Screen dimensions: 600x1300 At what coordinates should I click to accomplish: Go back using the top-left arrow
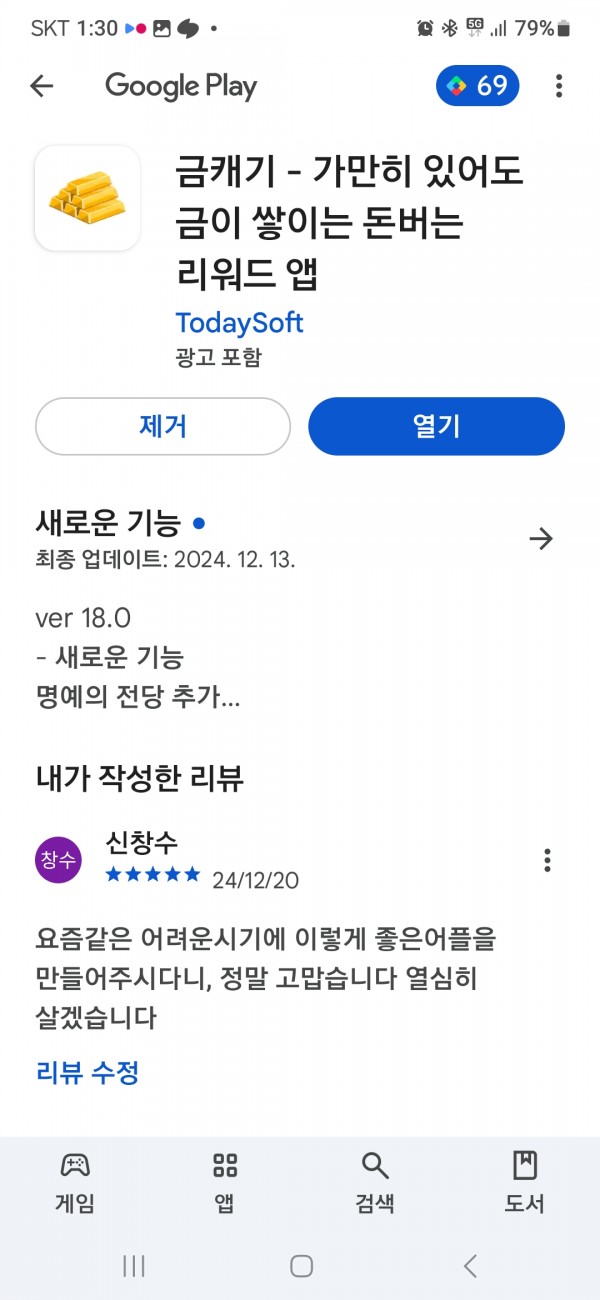click(41, 86)
